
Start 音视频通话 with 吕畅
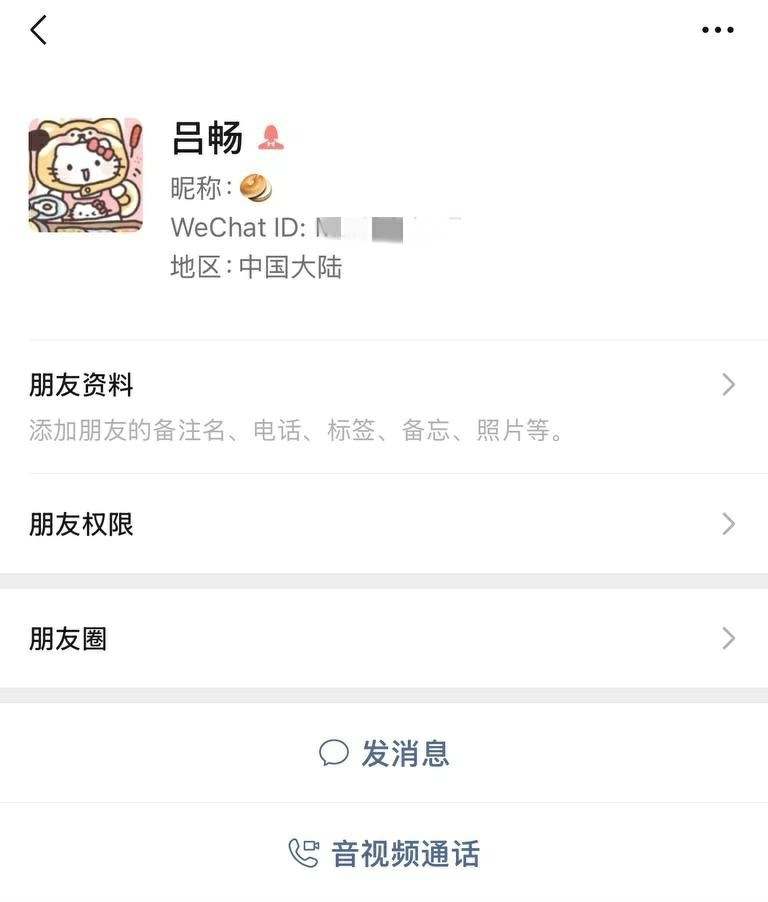(384, 853)
